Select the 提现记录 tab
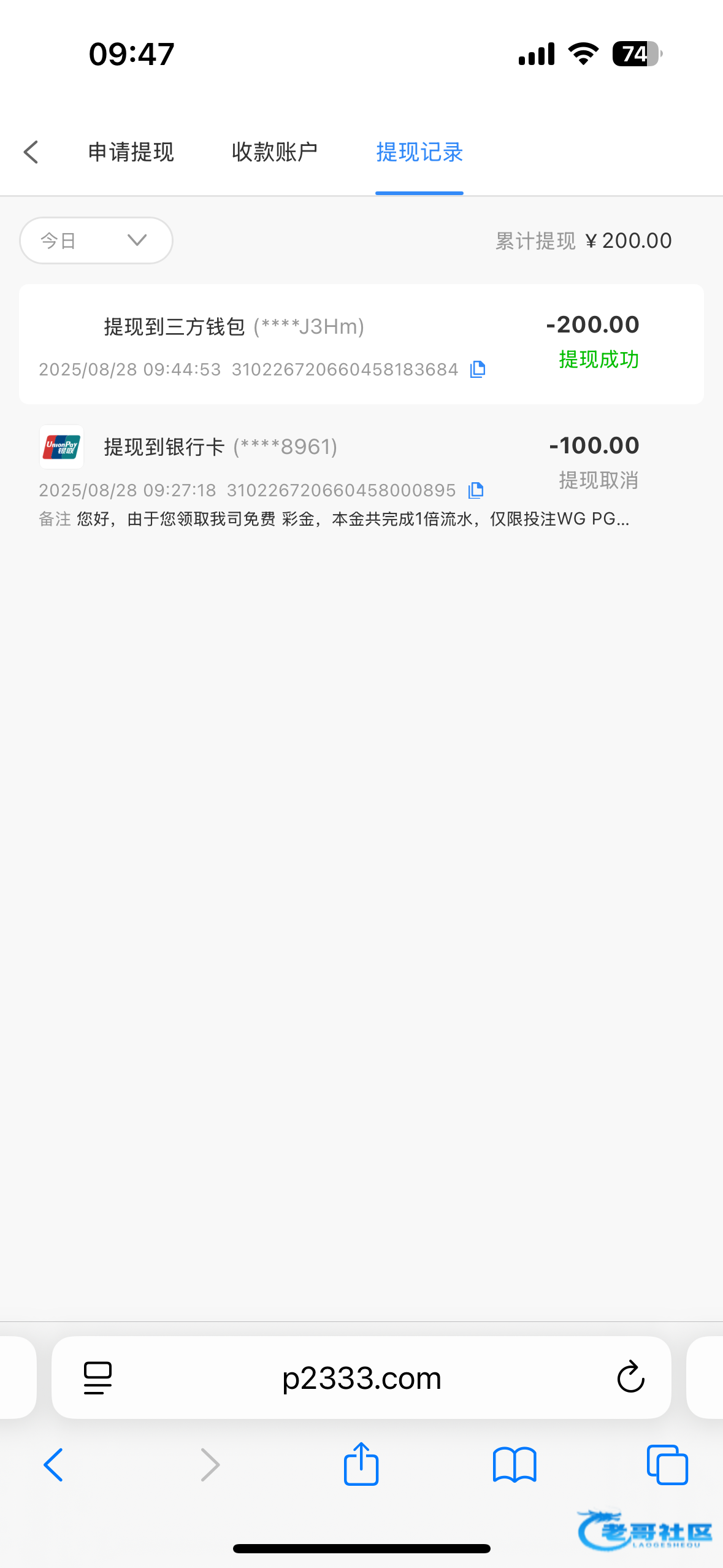Image resolution: width=723 pixels, height=1568 pixels. tap(419, 152)
